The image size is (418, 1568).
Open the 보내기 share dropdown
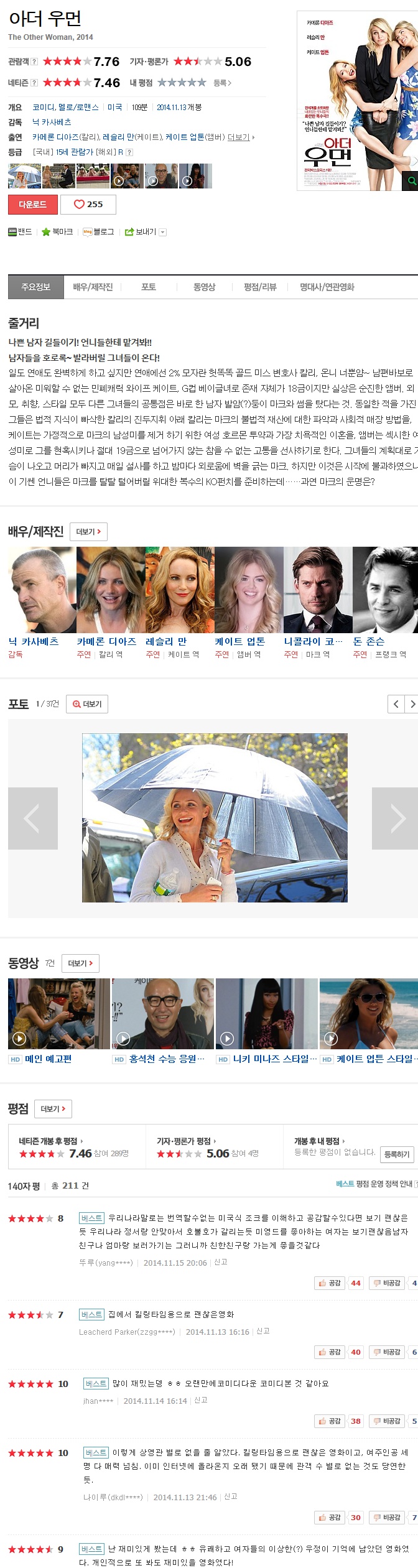[x=146, y=232]
